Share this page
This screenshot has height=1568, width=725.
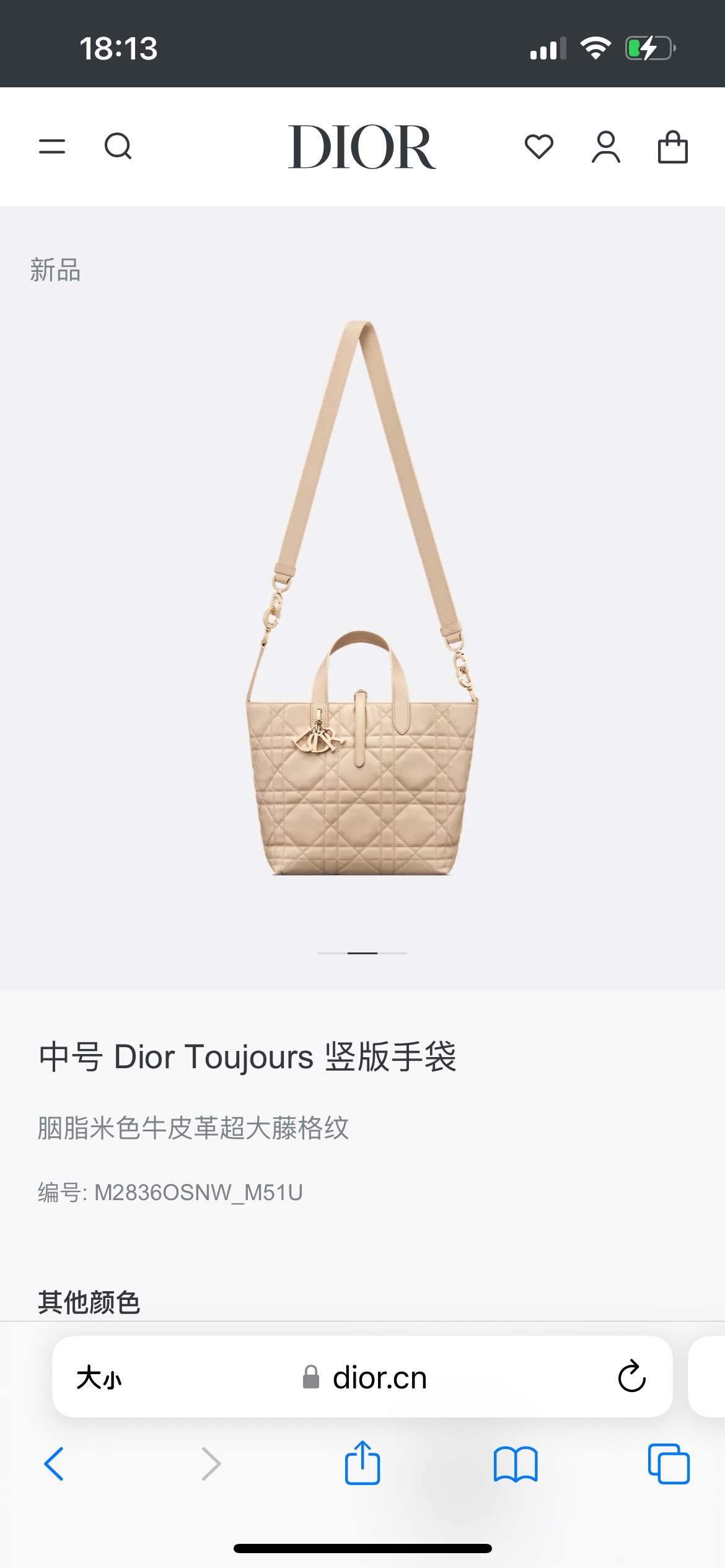(x=362, y=1463)
